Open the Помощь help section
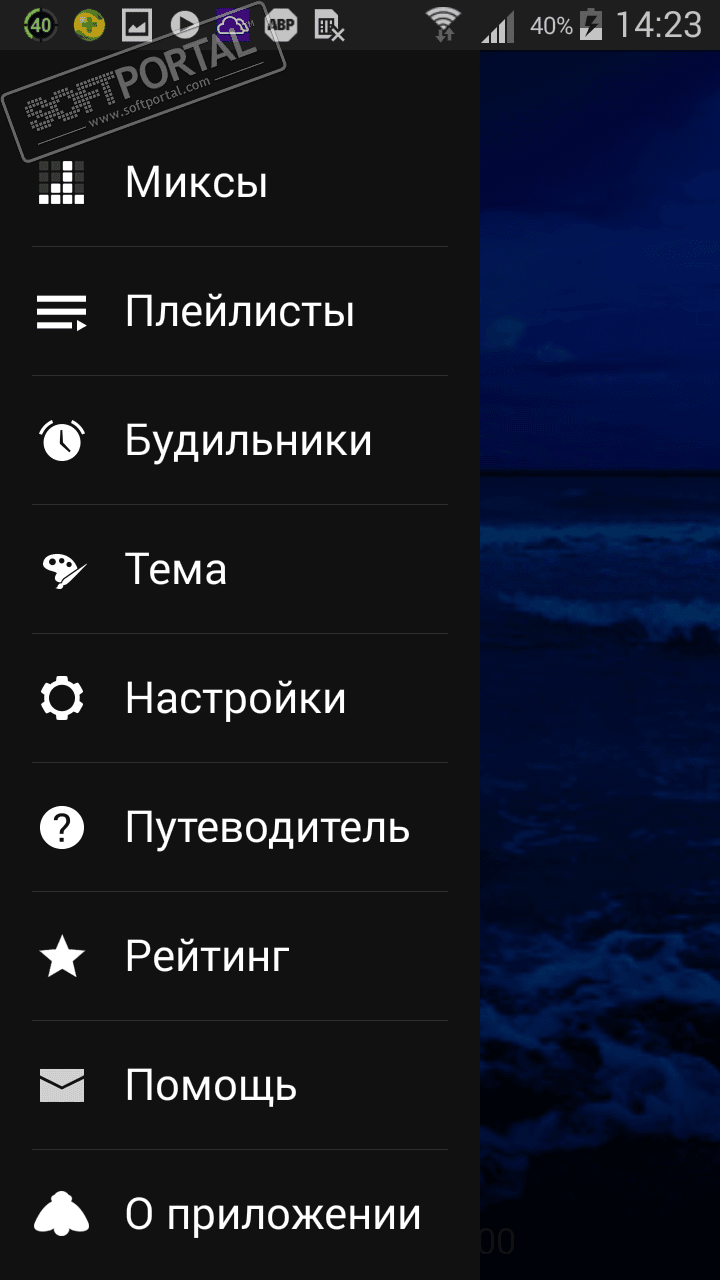Screen dimensions: 720x1280 pos(211,1086)
